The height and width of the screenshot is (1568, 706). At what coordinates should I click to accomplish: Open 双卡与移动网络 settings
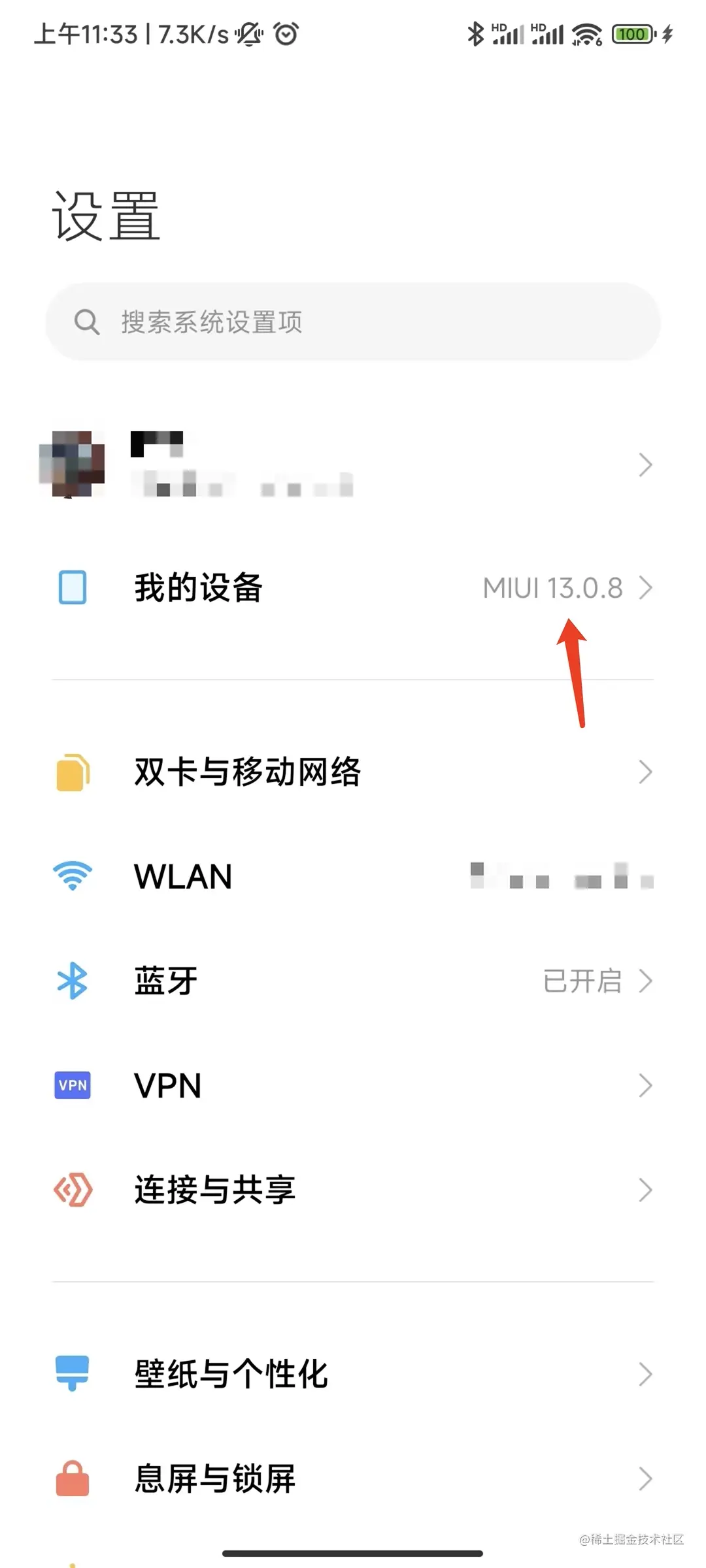click(353, 772)
